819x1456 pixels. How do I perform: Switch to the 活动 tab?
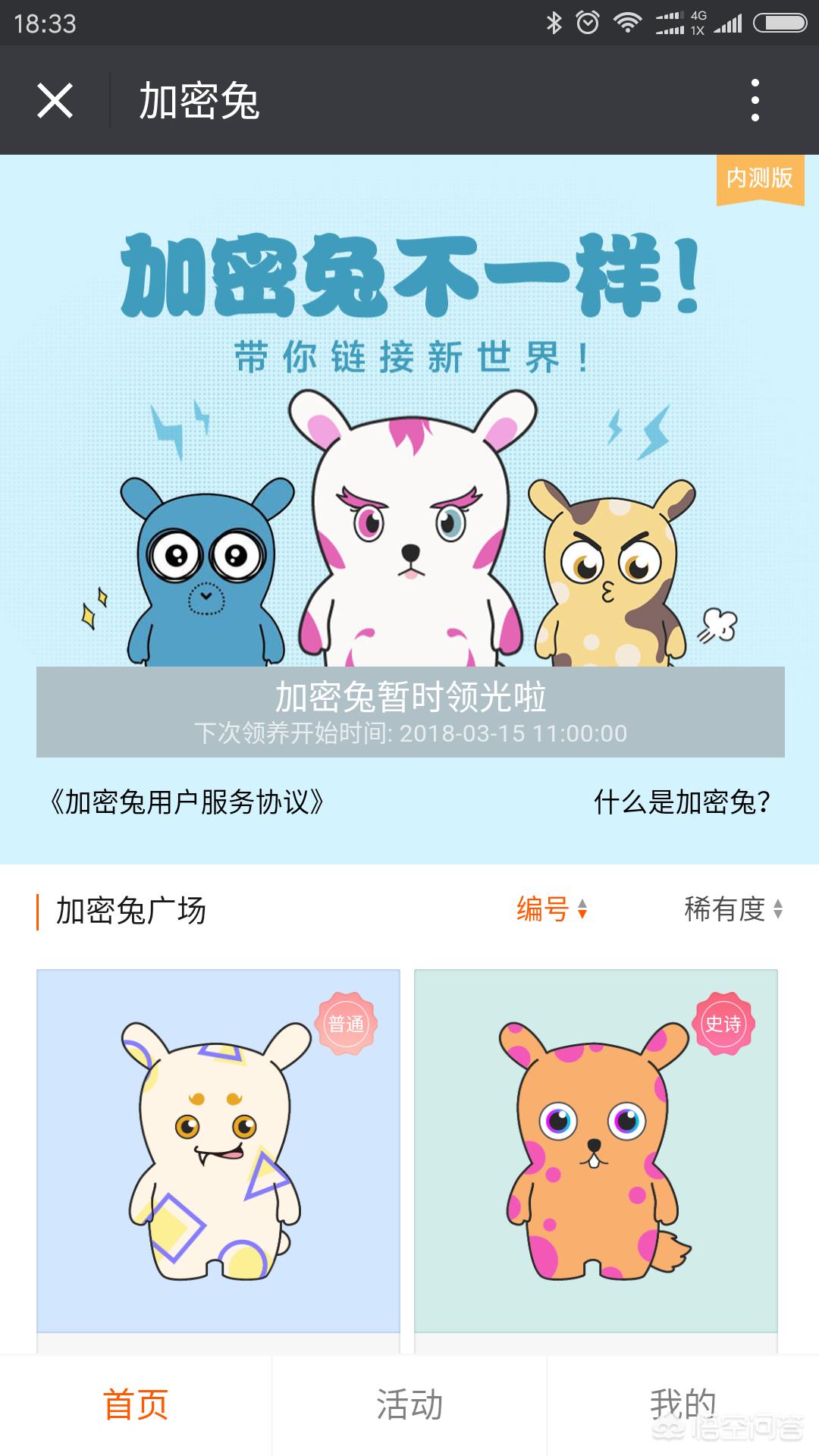pyautogui.click(x=409, y=1404)
